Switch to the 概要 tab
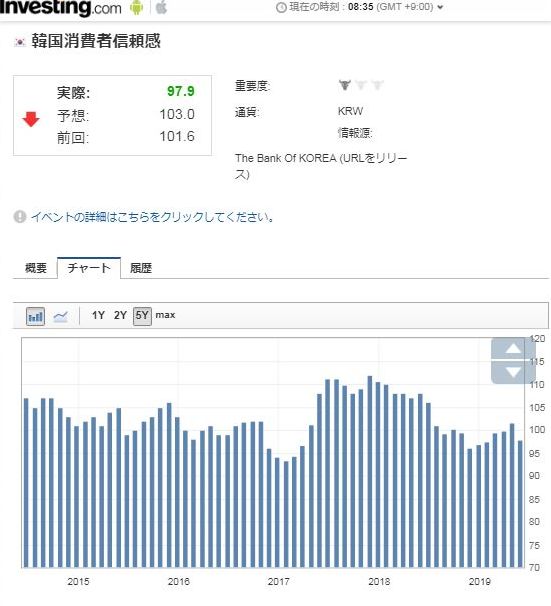 36,268
